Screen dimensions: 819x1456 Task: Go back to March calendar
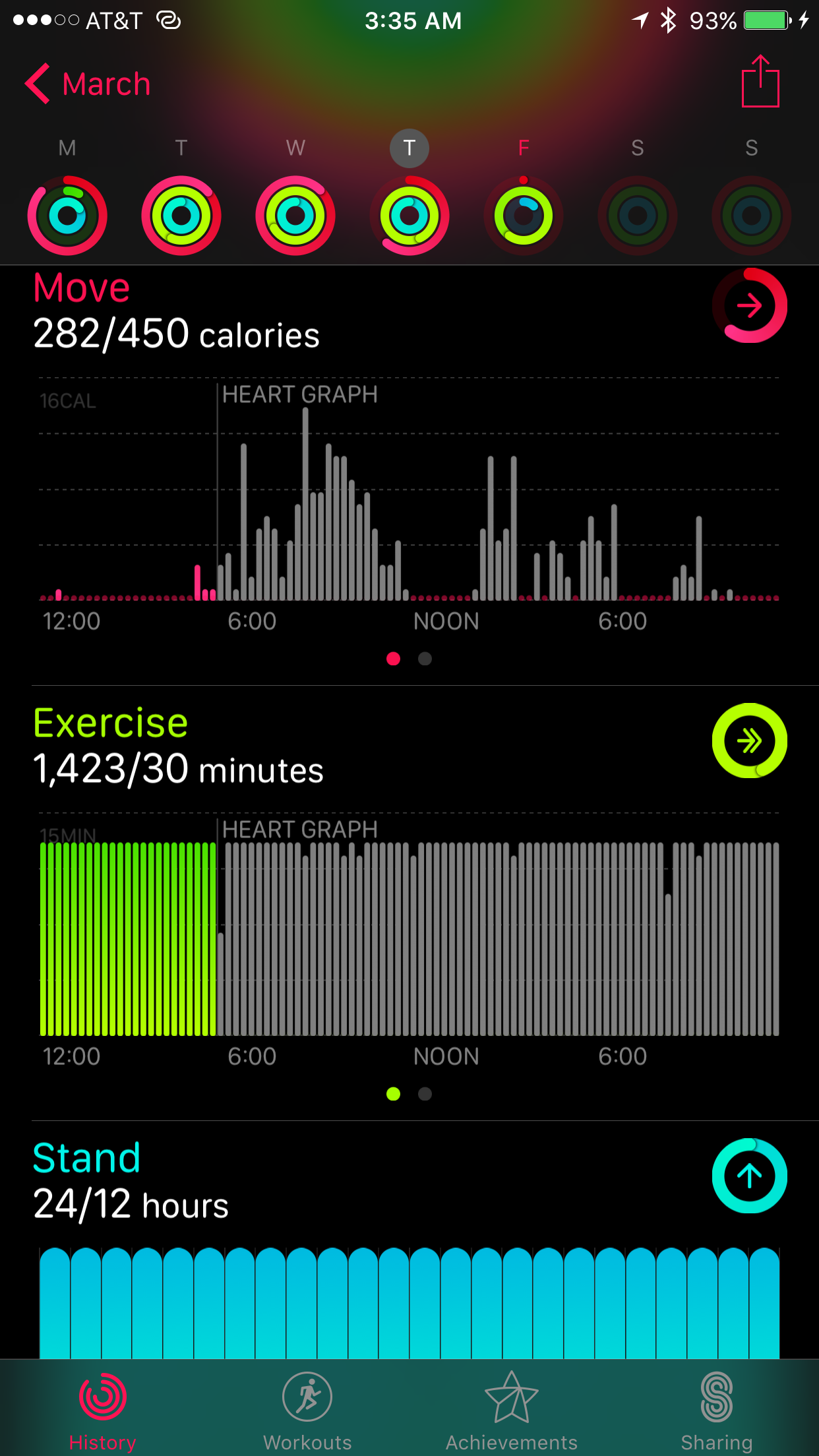tap(88, 84)
